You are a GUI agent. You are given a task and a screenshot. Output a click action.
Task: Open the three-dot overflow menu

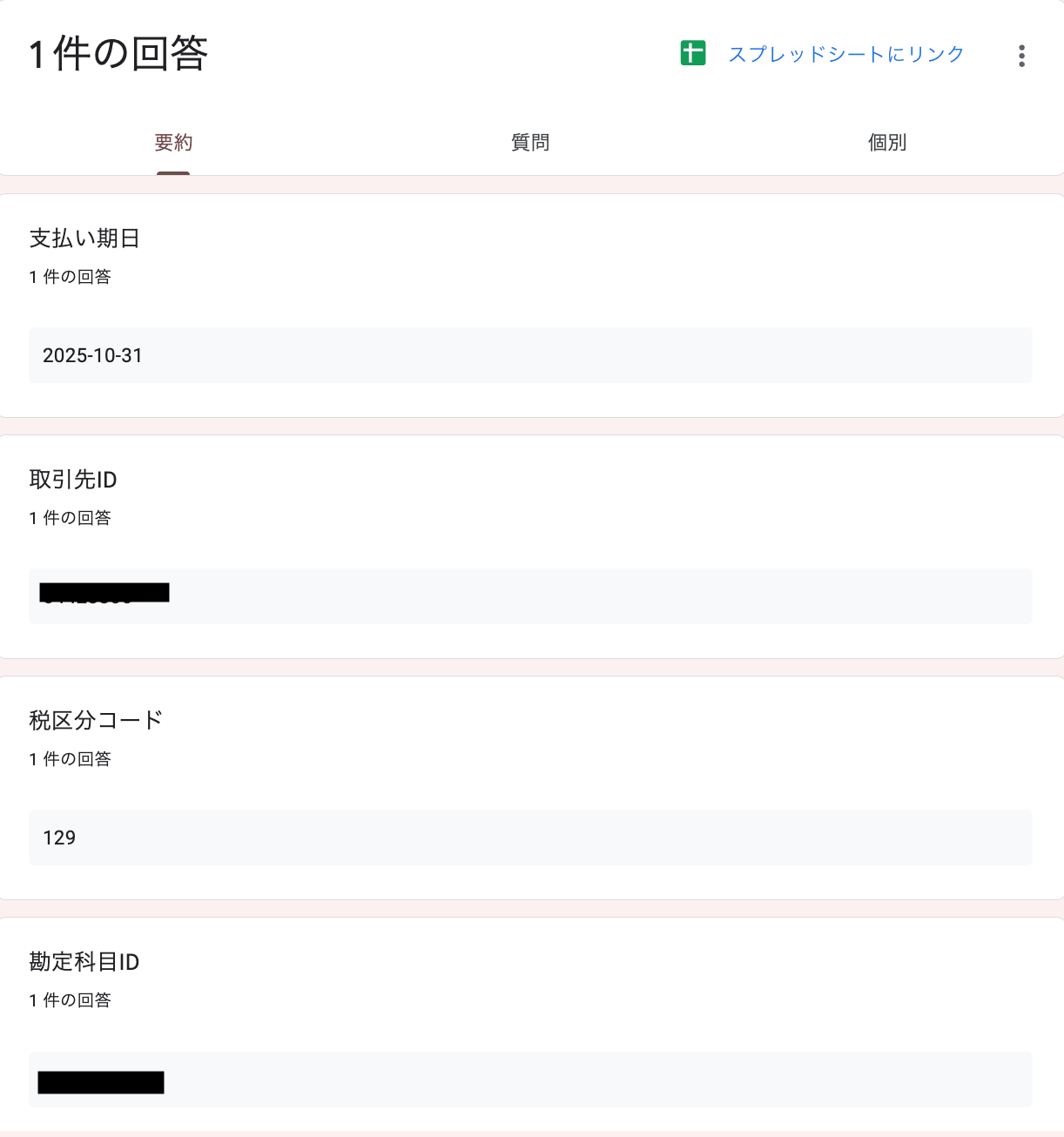1021,56
